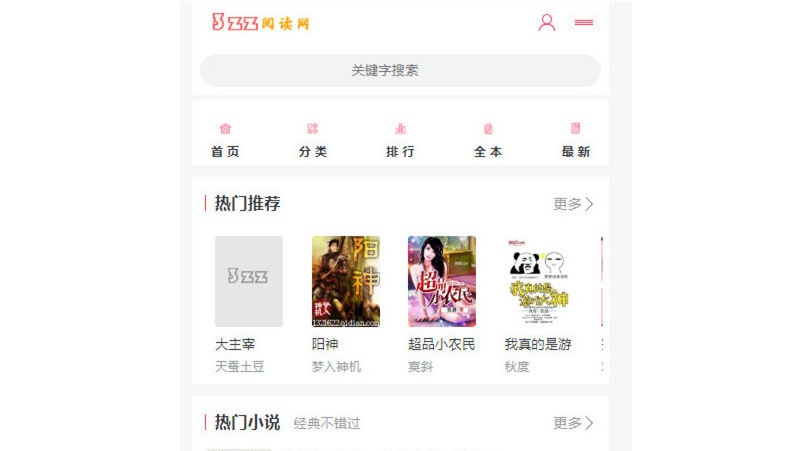812x451 pixels.
Task: Tap 更多 next to 热门小说
Action: (573, 423)
